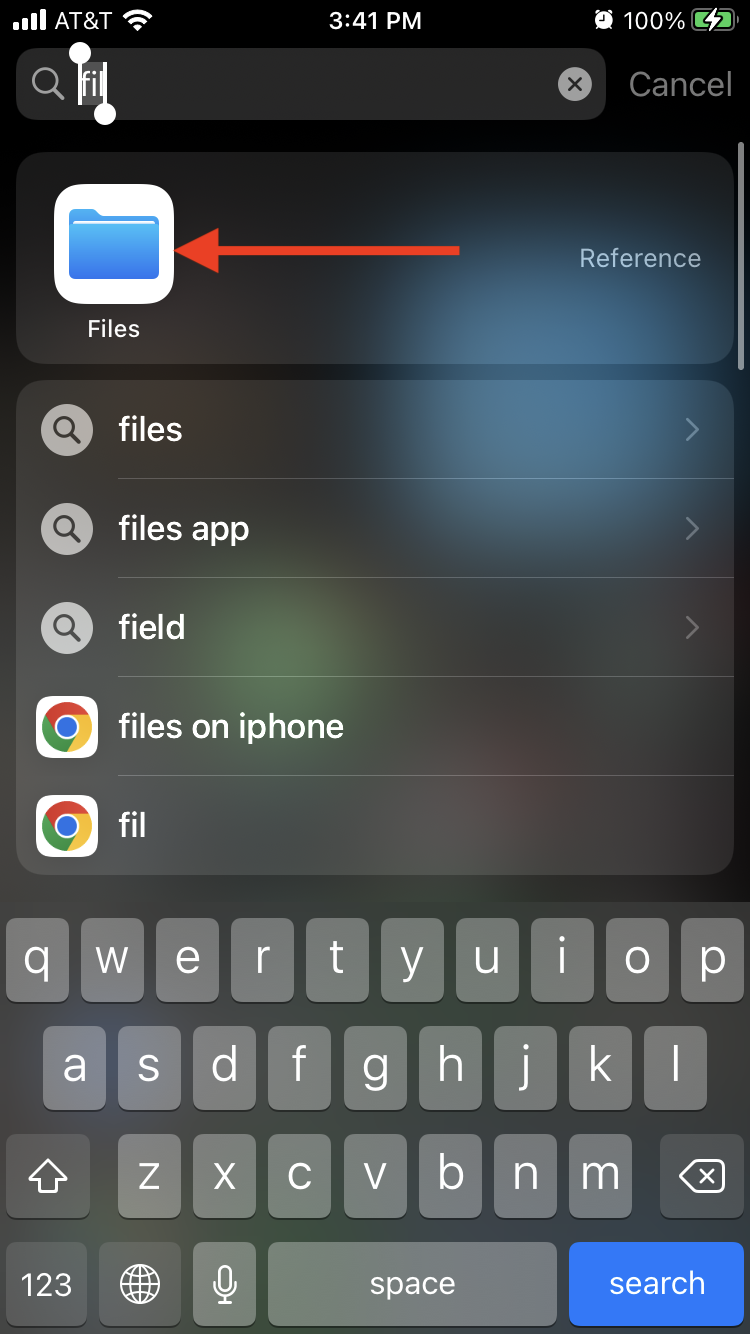Select the microphone icon for voice input
Image resolution: width=750 pixels, height=1334 pixels.
coord(224,1283)
